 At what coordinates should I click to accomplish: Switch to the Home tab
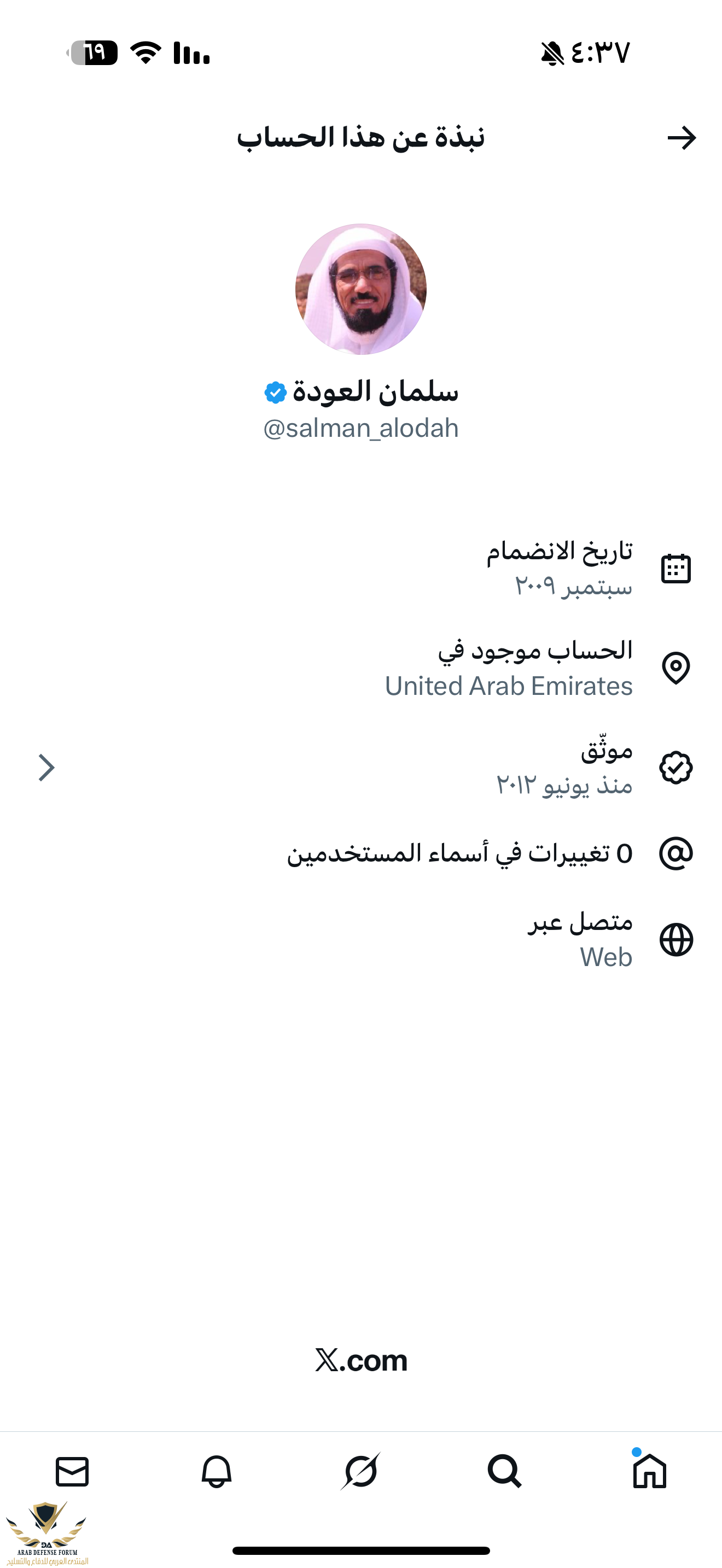(x=649, y=1472)
